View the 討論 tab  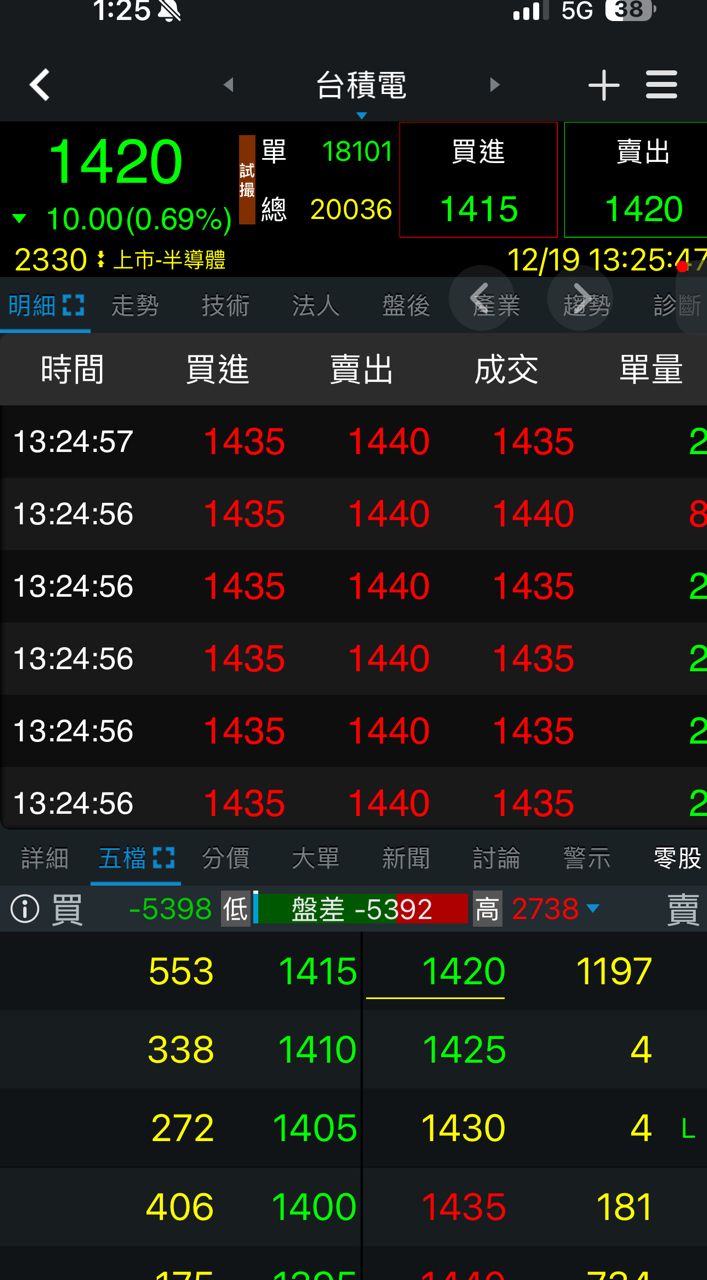click(x=496, y=858)
